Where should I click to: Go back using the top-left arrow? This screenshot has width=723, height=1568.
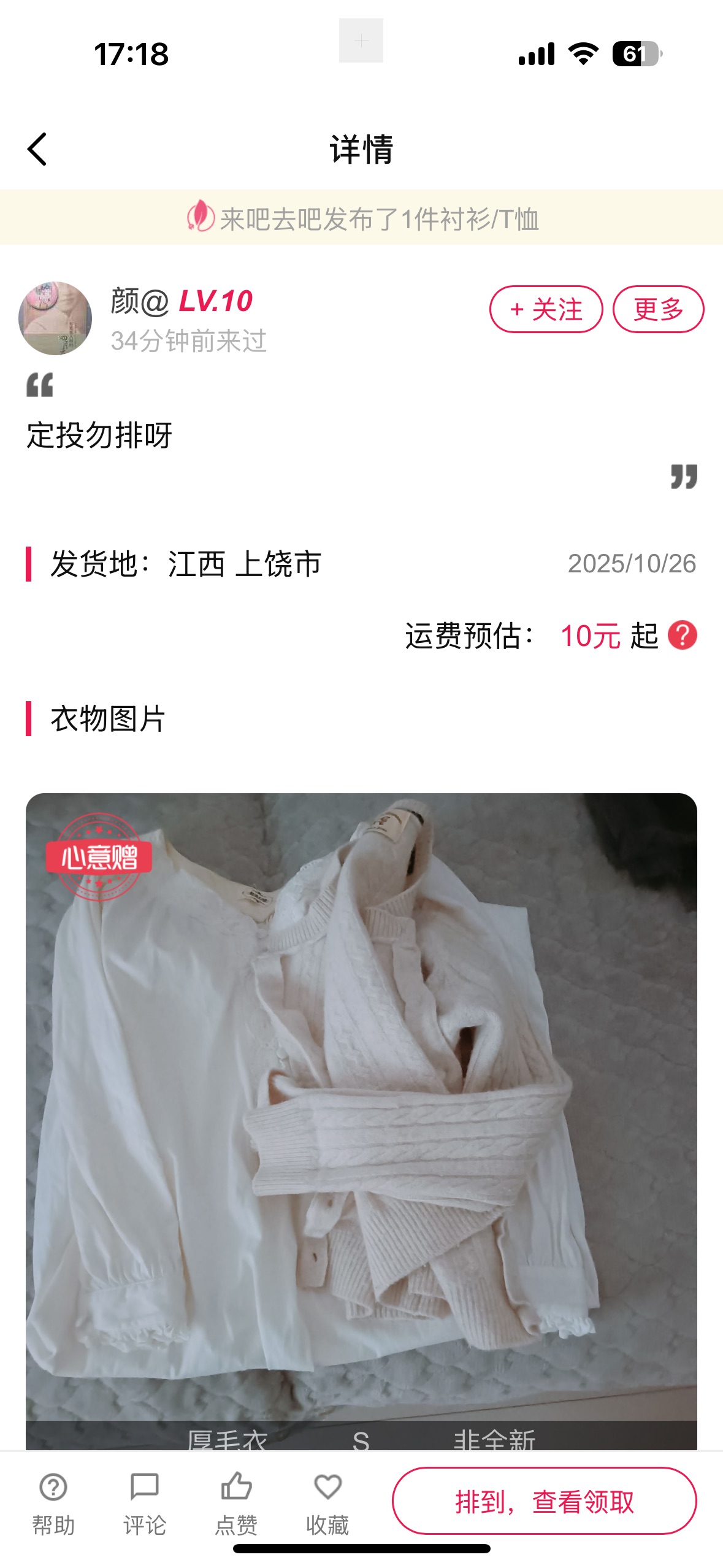pyautogui.click(x=37, y=149)
